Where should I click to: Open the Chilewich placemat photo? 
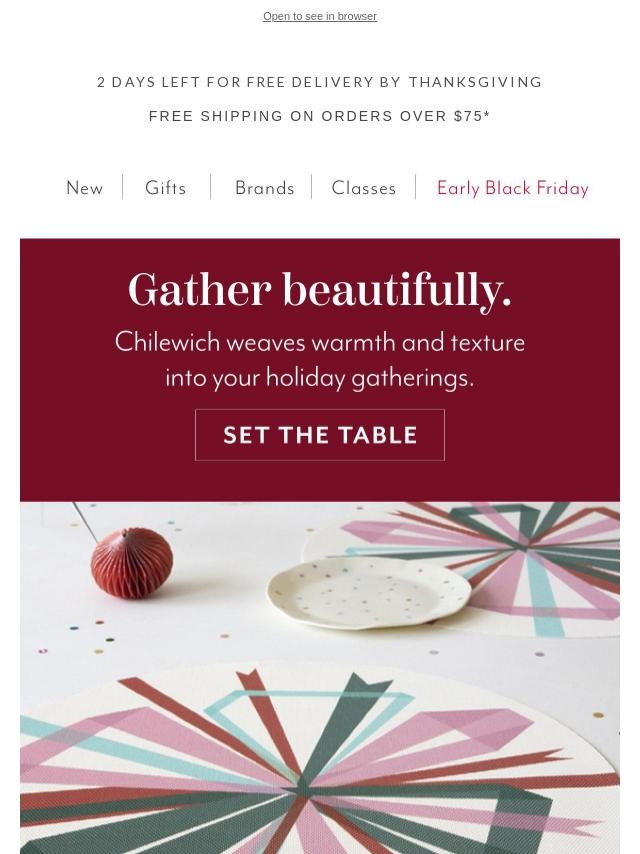pyautogui.click(x=320, y=677)
